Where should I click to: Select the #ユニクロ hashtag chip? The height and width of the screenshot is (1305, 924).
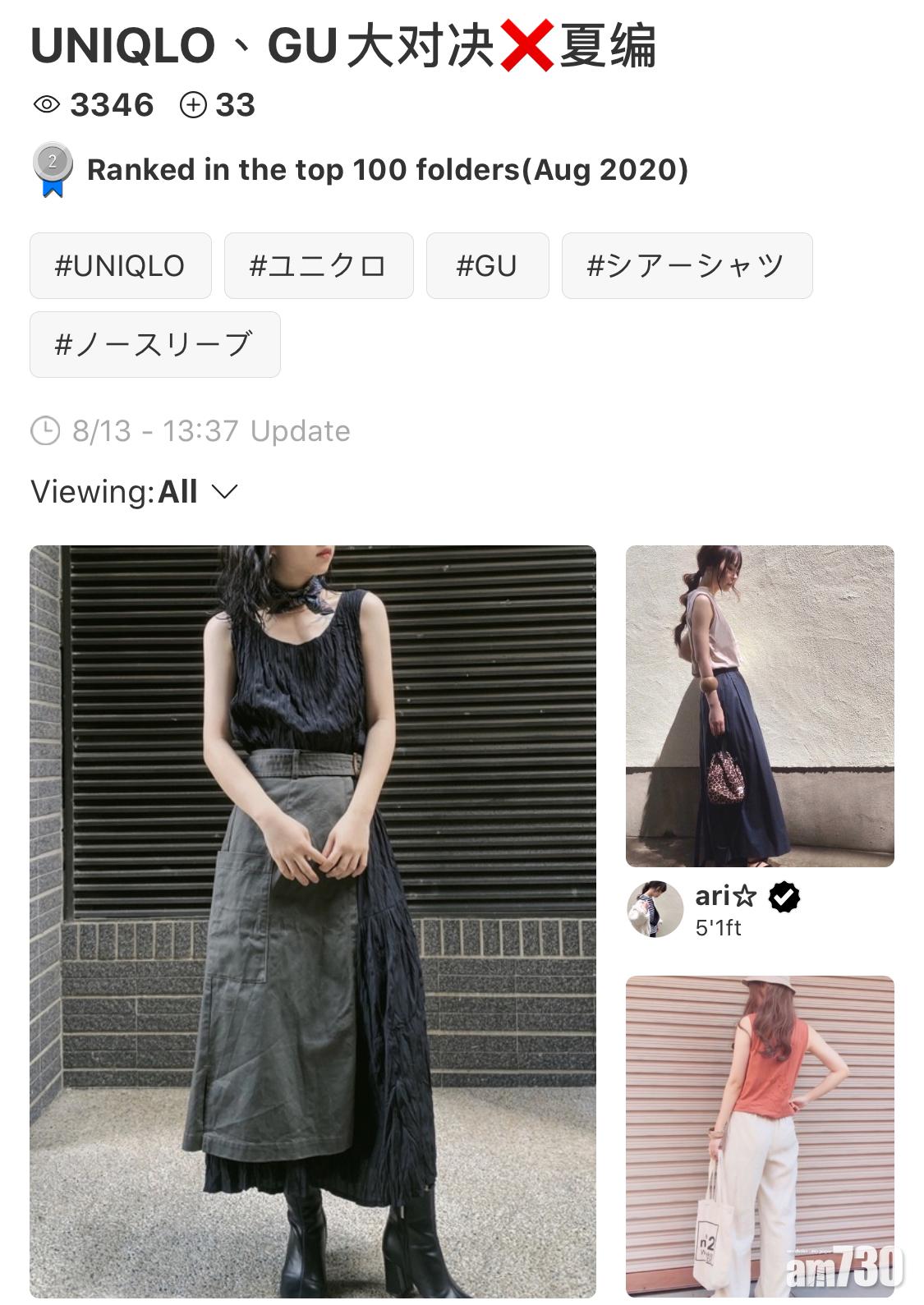pyautogui.click(x=319, y=266)
